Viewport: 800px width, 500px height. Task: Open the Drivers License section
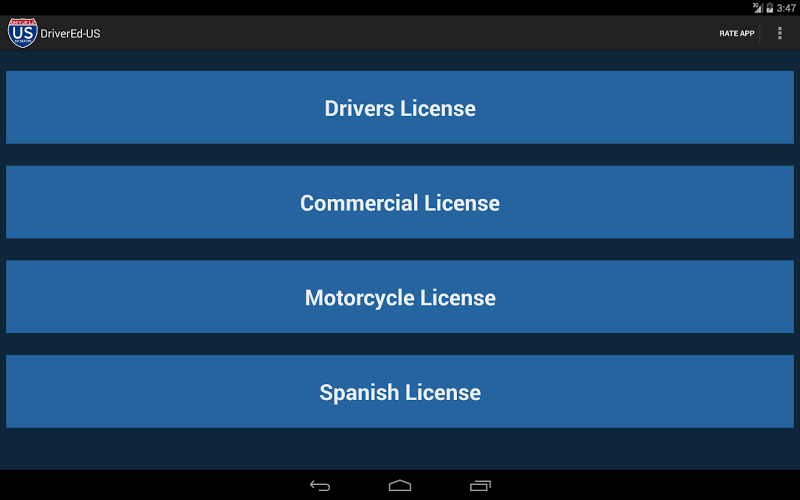pos(400,108)
